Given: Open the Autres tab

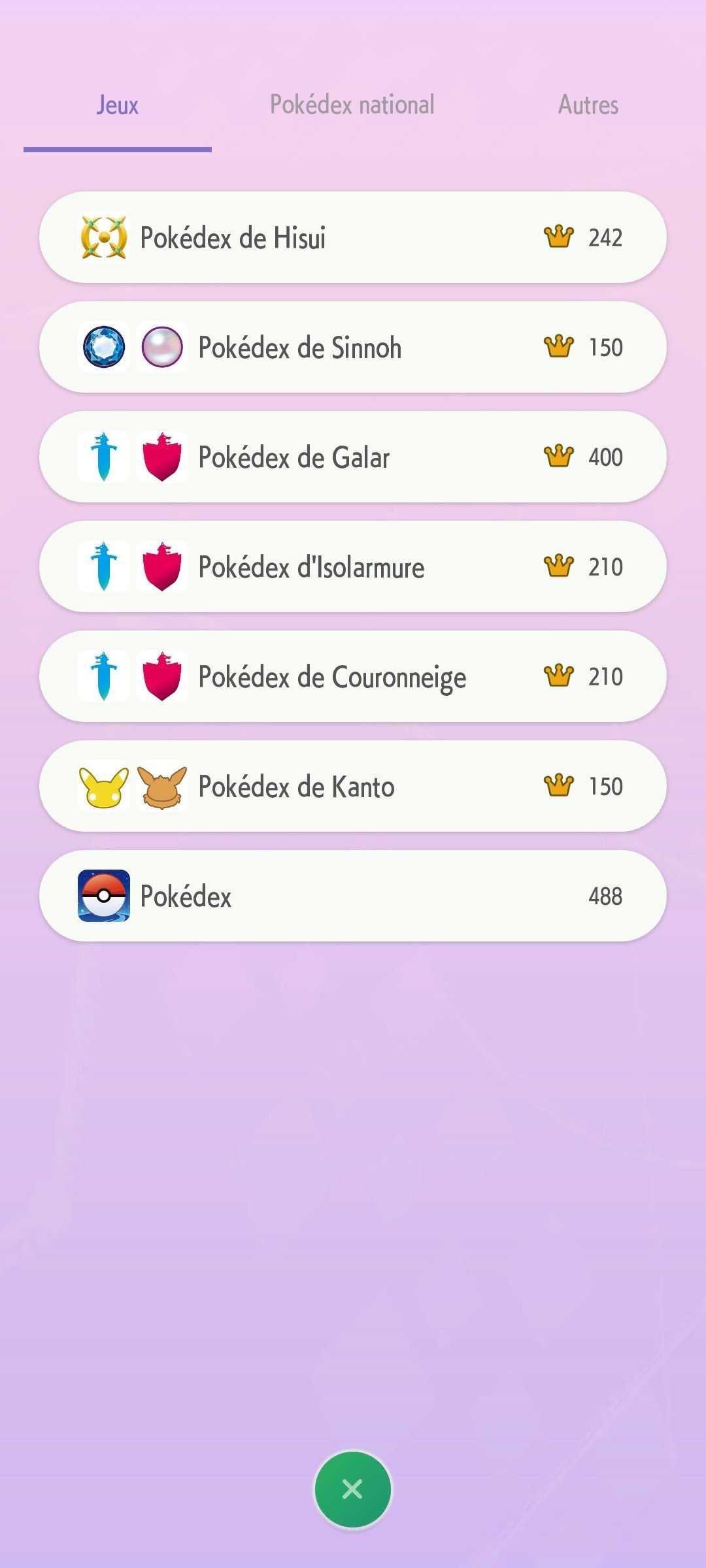Looking at the screenshot, I should pyautogui.click(x=588, y=105).
